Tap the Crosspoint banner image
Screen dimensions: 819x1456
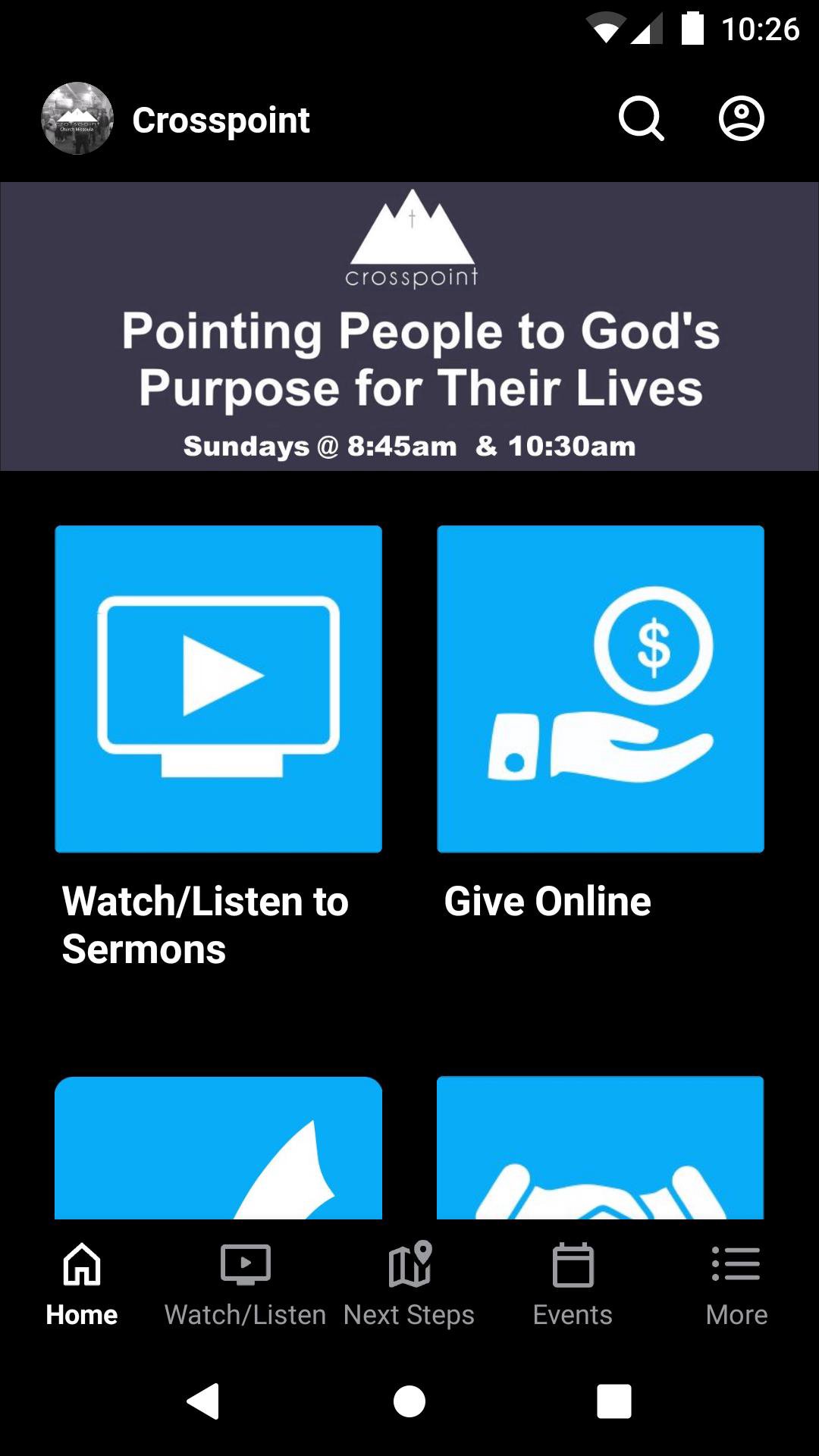click(x=409, y=326)
